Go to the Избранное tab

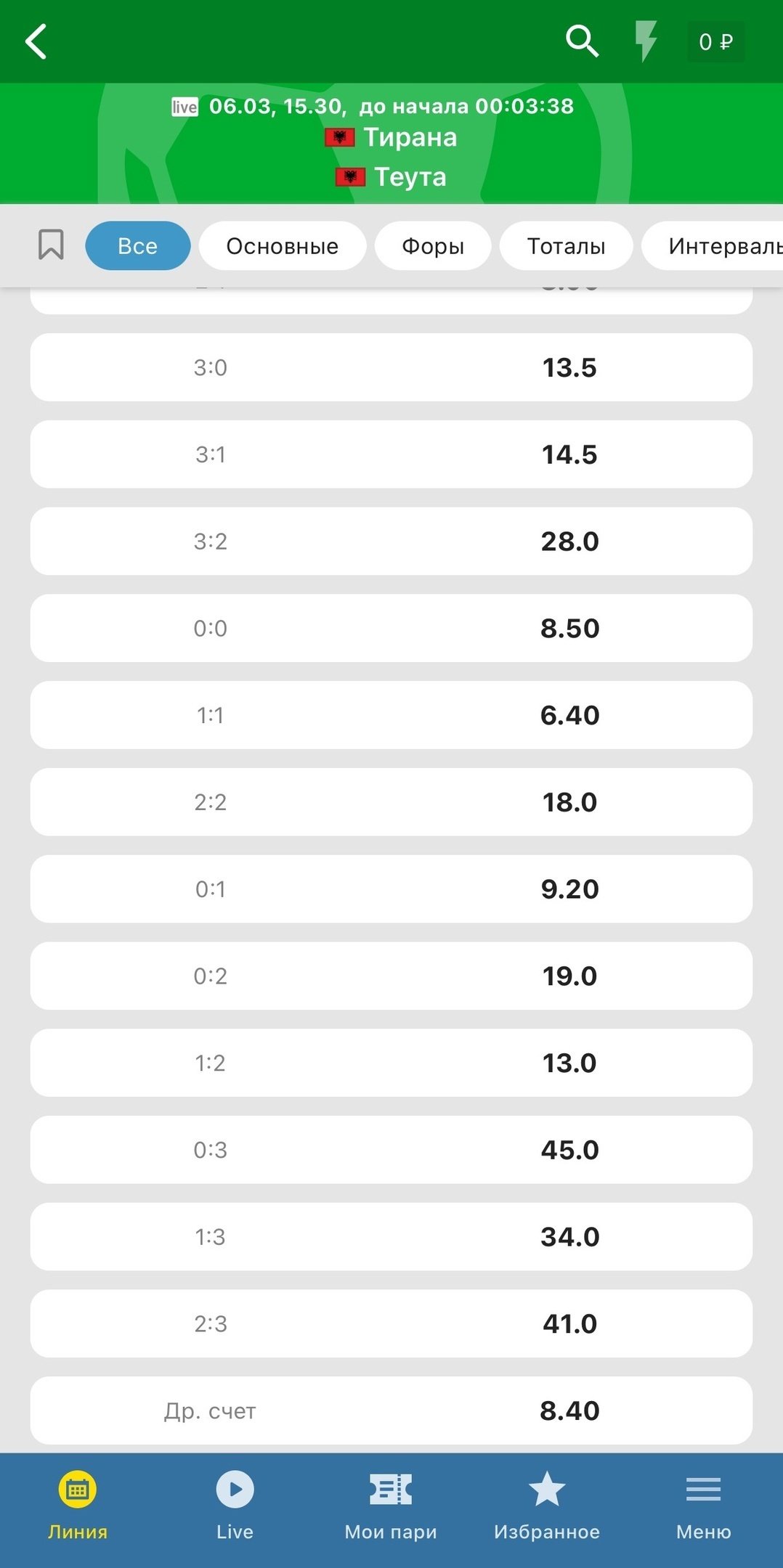coord(547,1504)
